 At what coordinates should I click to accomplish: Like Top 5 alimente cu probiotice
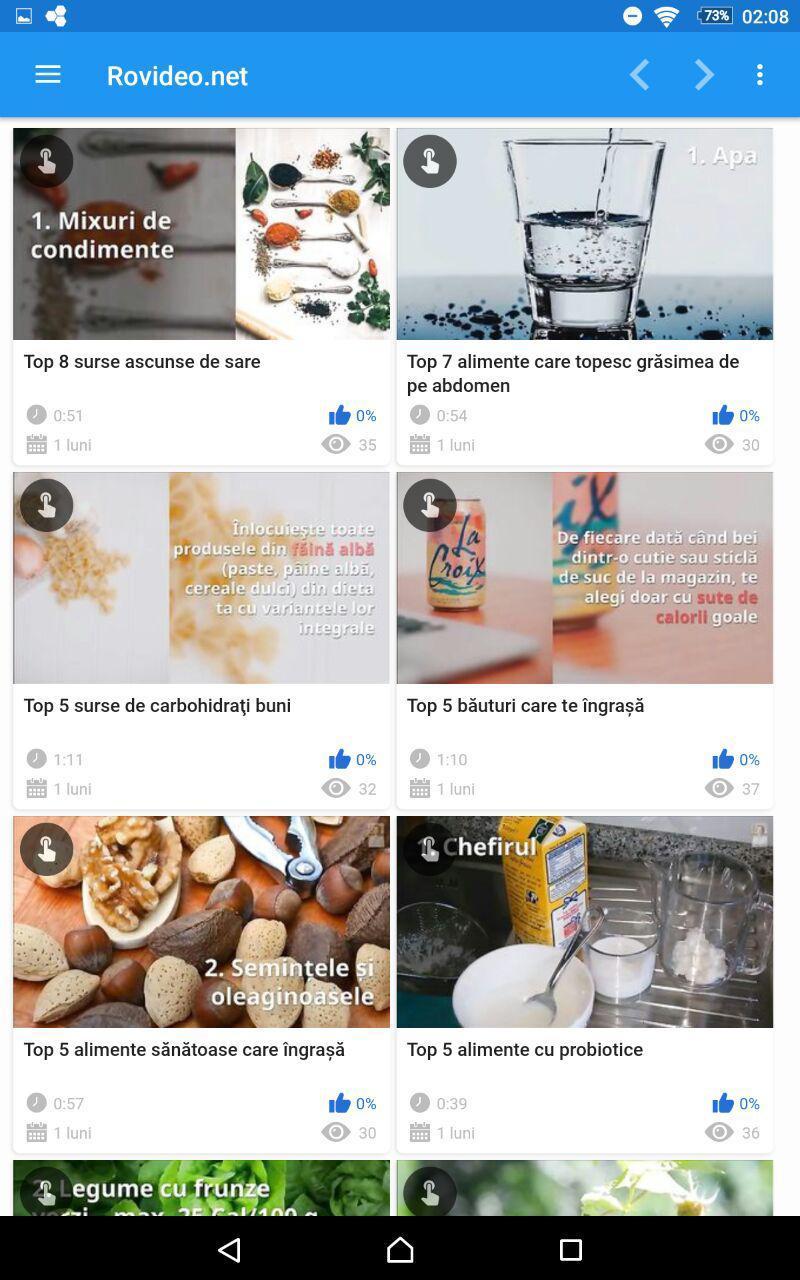723,1103
